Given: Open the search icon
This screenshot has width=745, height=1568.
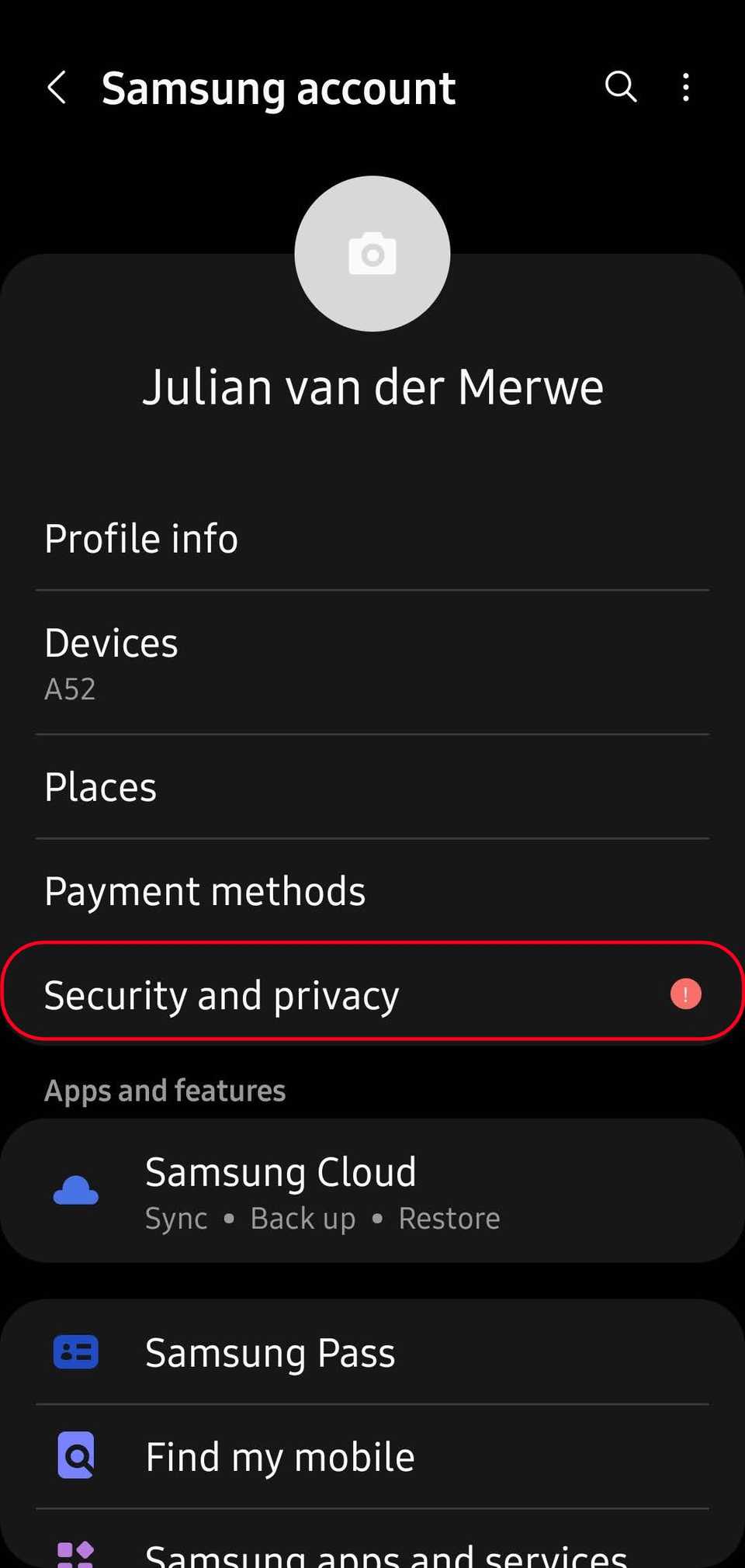Looking at the screenshot, I should coord(621,87).
